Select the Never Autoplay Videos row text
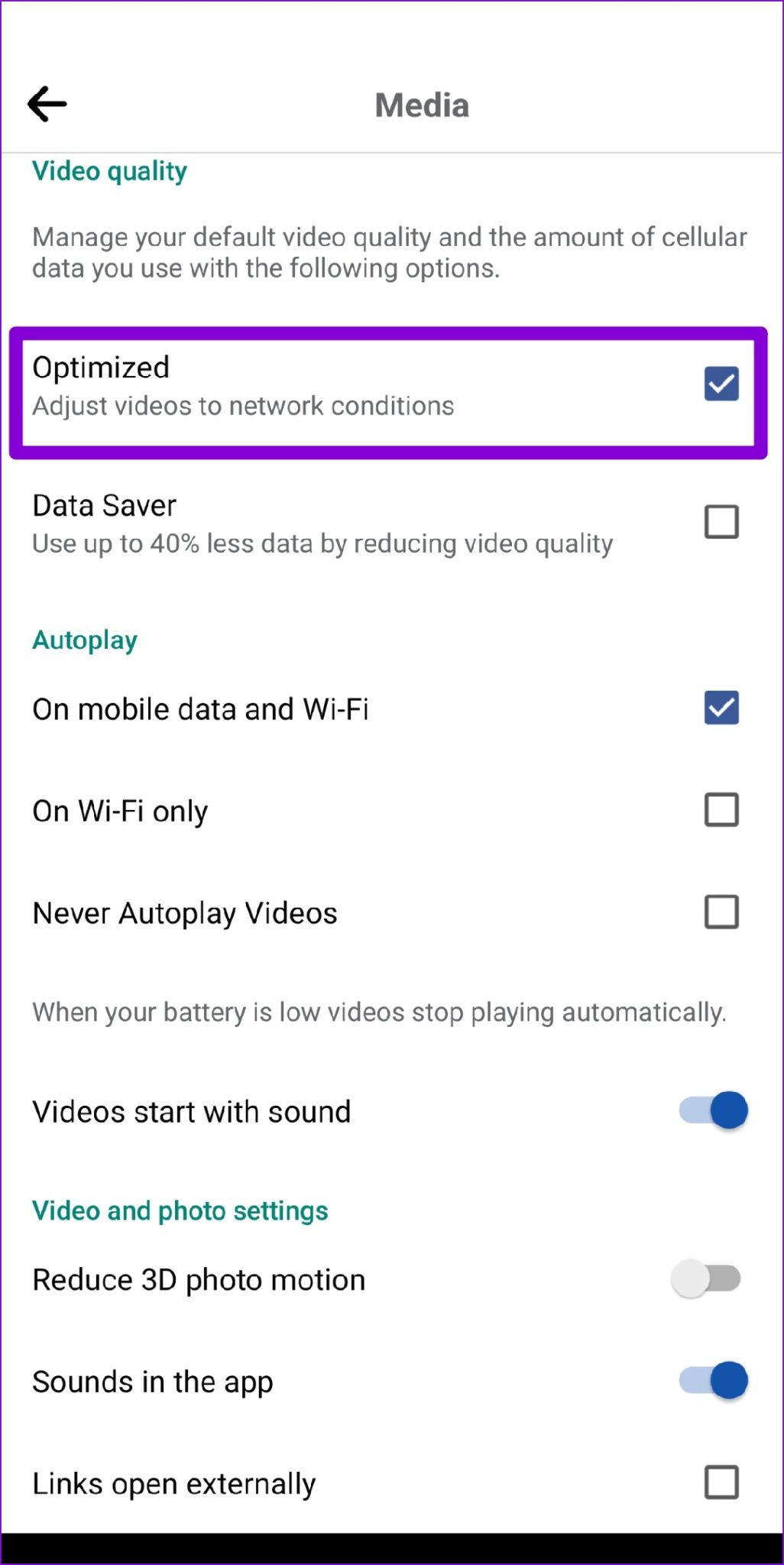This screenshot has height=1565, width=784. (183, 912)
